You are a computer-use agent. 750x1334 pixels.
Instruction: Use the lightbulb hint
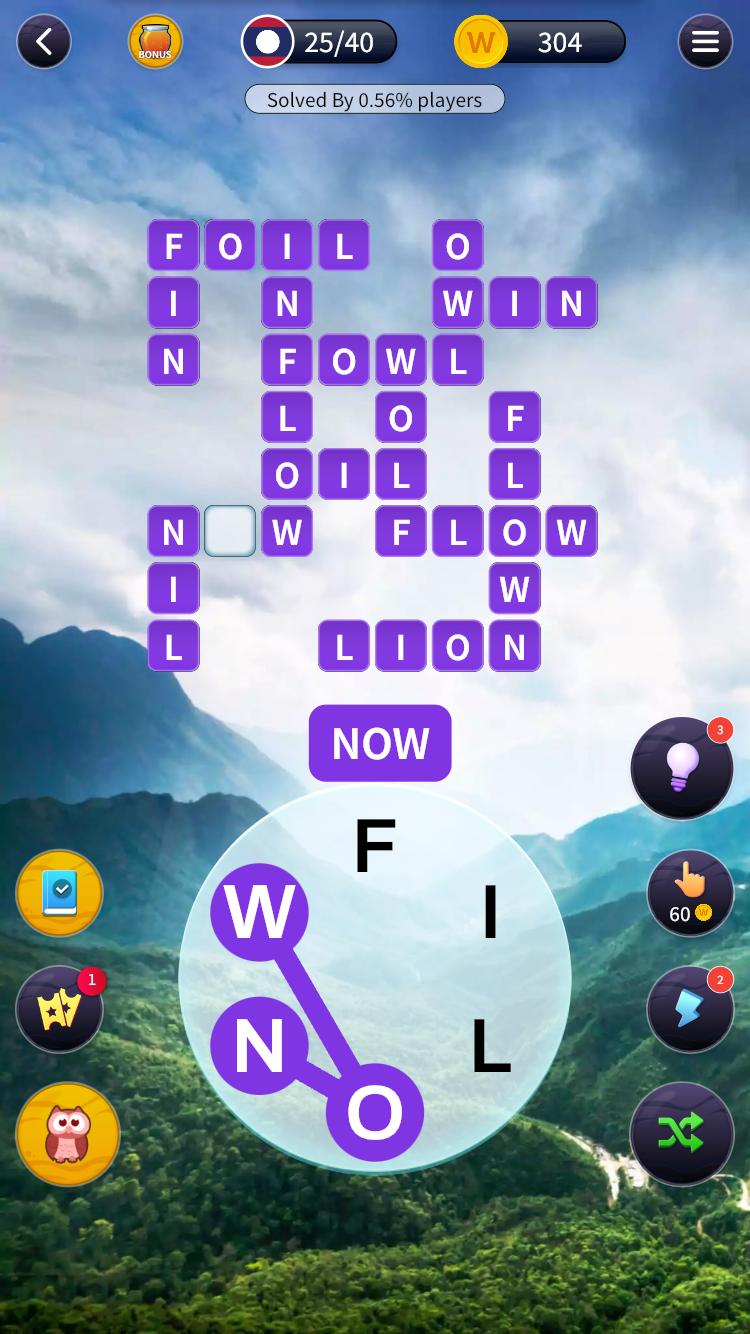point(682,768)
